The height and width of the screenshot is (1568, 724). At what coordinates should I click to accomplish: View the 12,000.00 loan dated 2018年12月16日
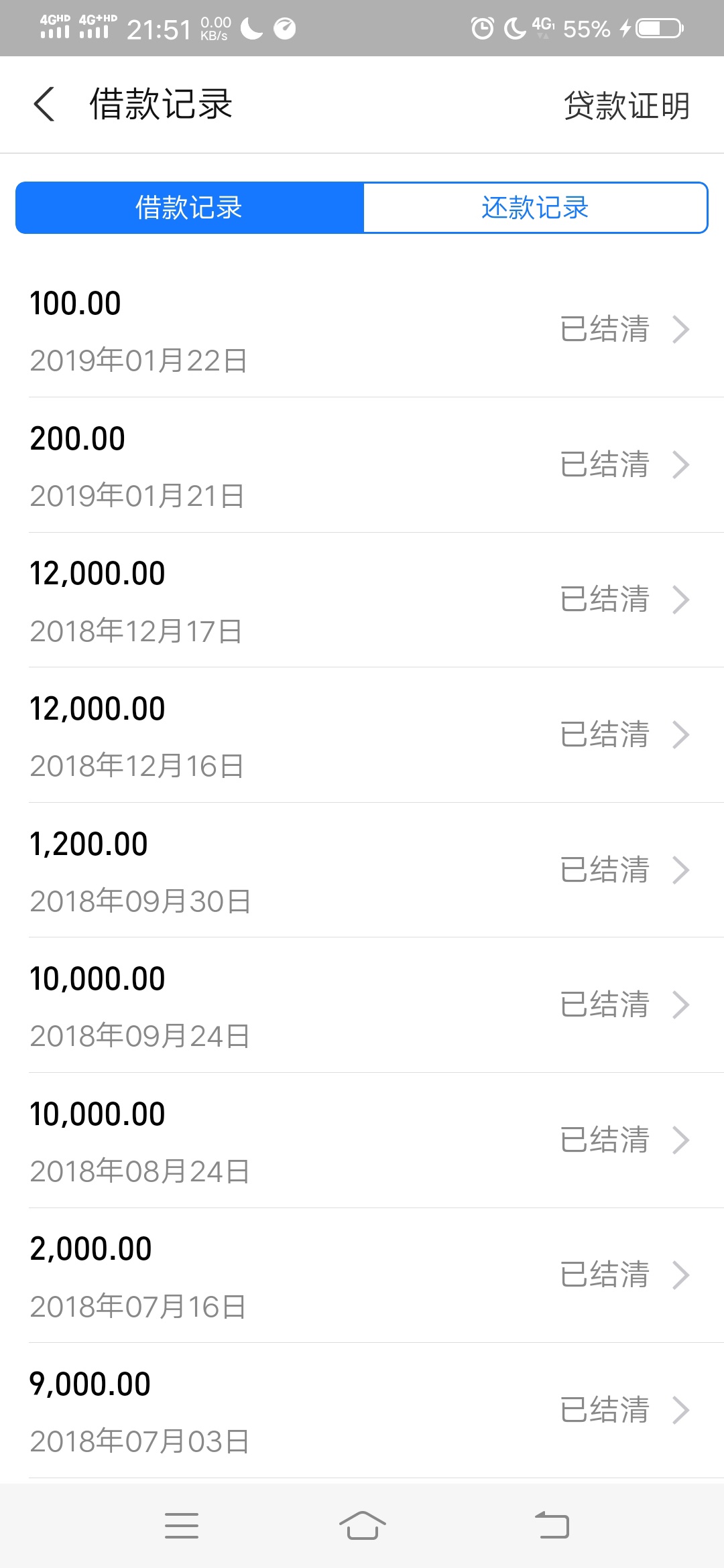[362, 735]
